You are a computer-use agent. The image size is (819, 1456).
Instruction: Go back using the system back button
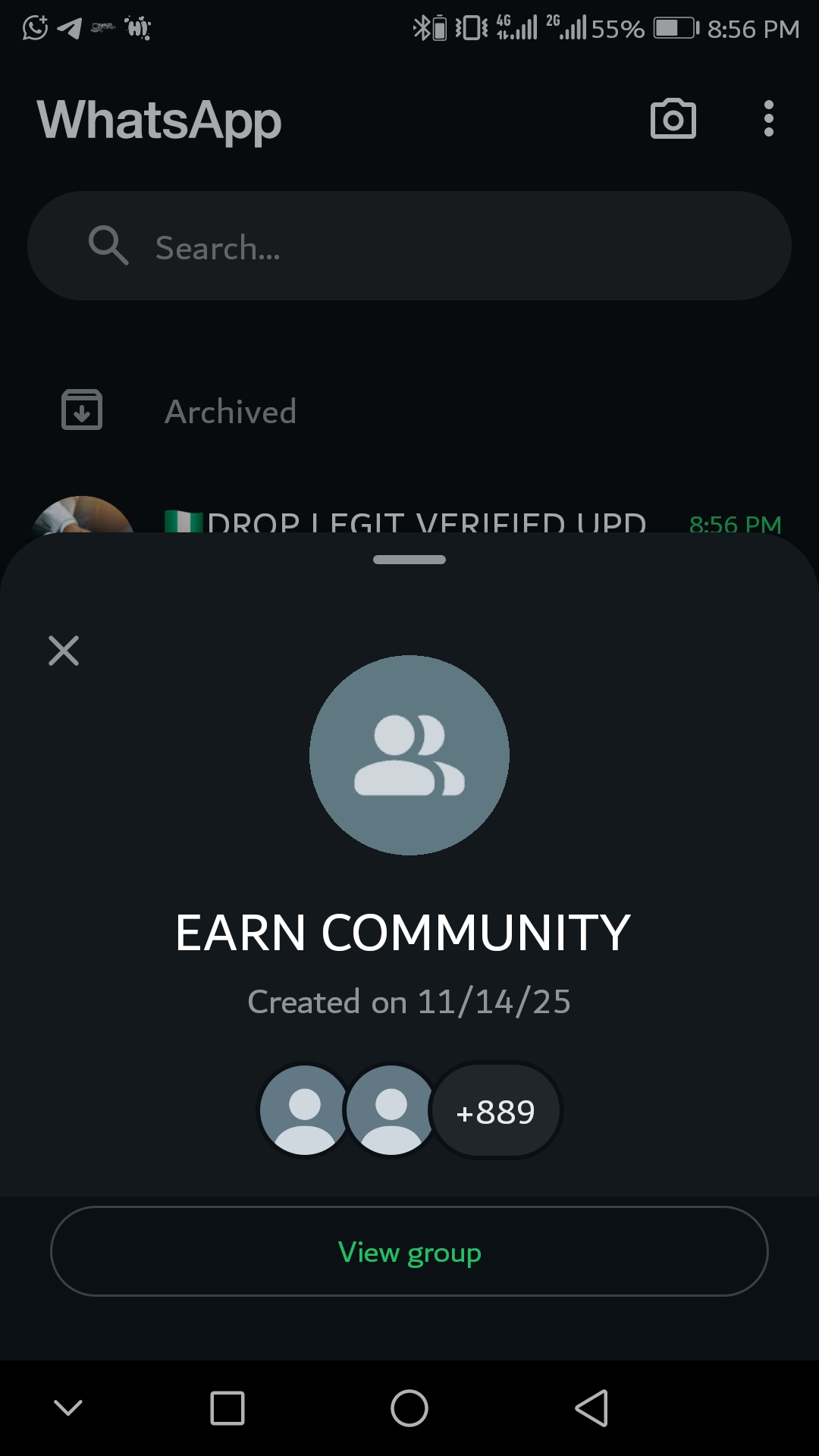(x=591, y=1408)
